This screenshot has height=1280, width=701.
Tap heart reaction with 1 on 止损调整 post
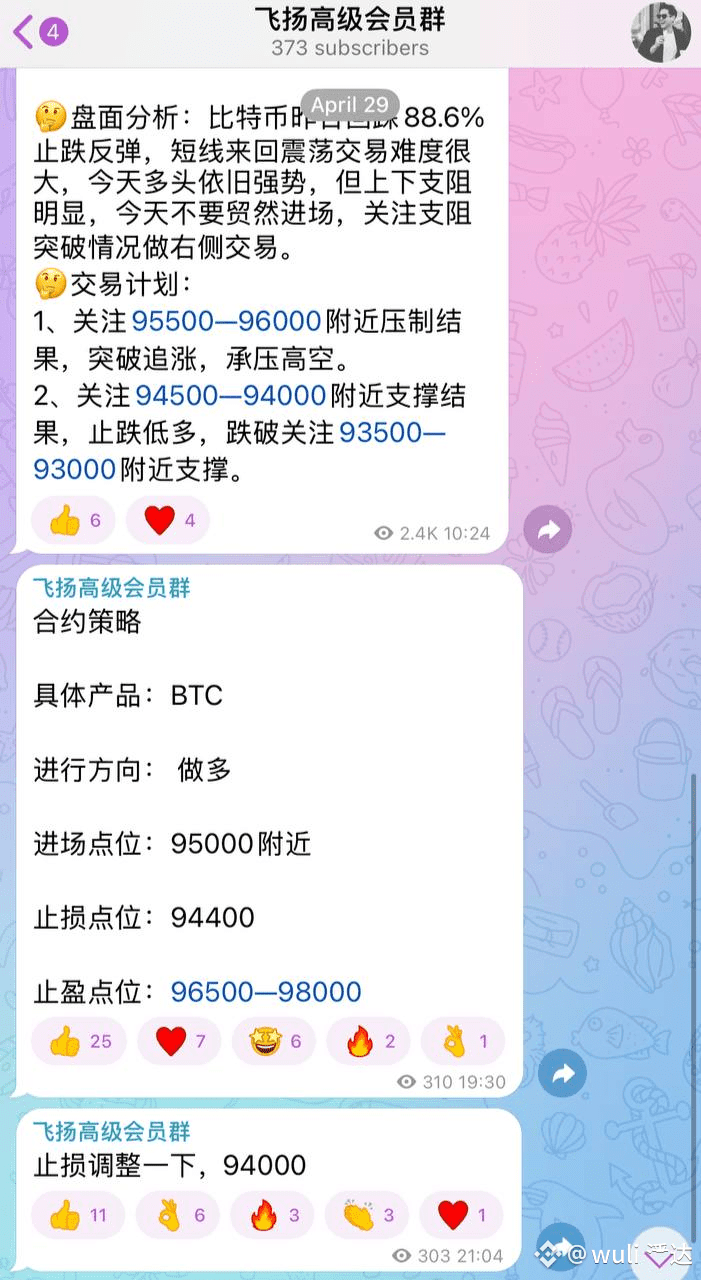pyautogui.click(x=462, y=1215)
